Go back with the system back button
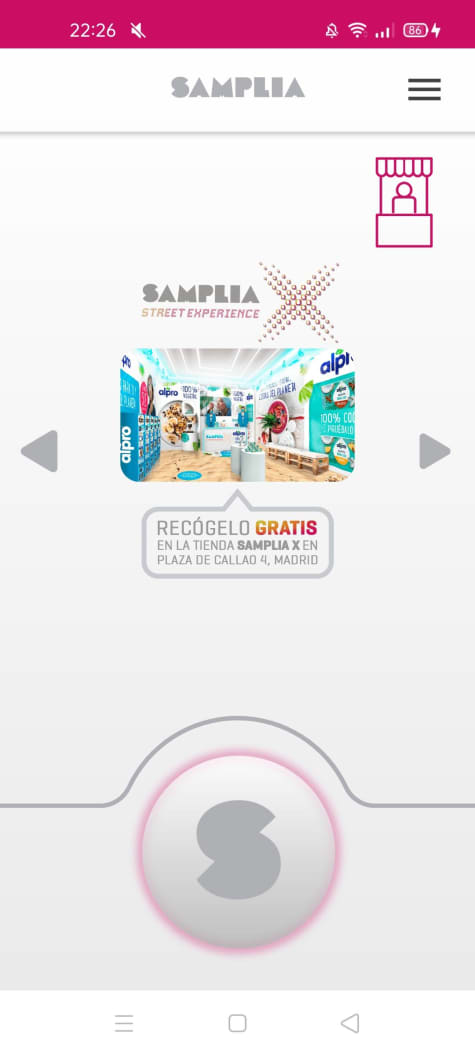This screenshot has width=475, height=1056. pos(350,1023)
